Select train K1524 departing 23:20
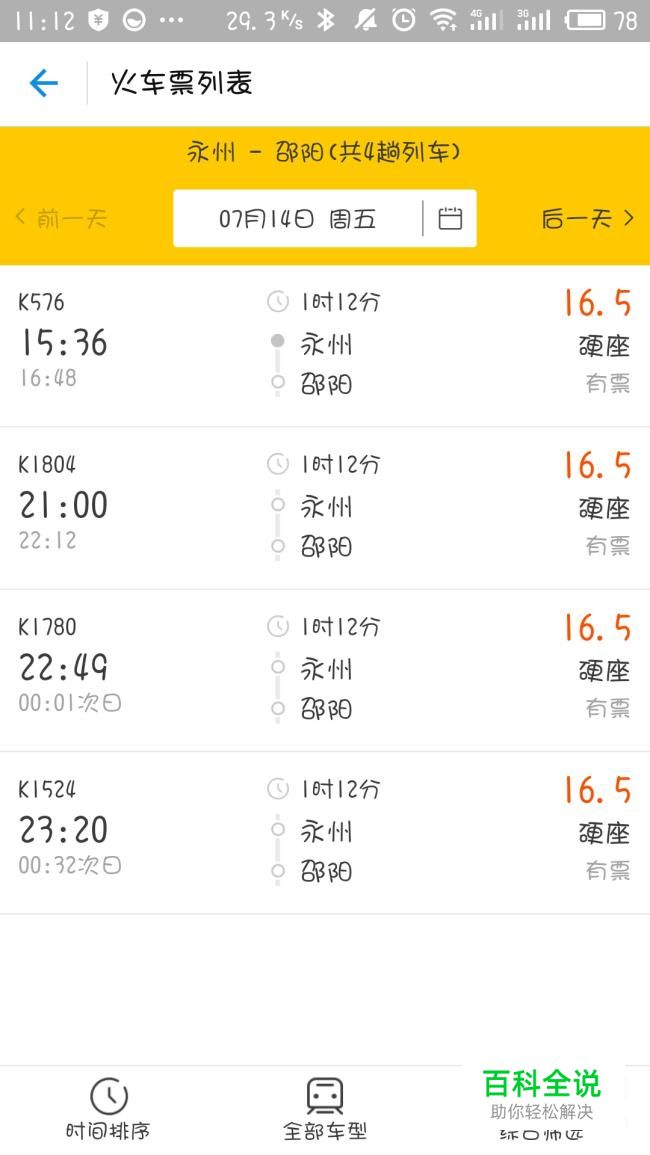This screenshot has width=650, height=1155. pyautogui.click(x=325, y=833)
